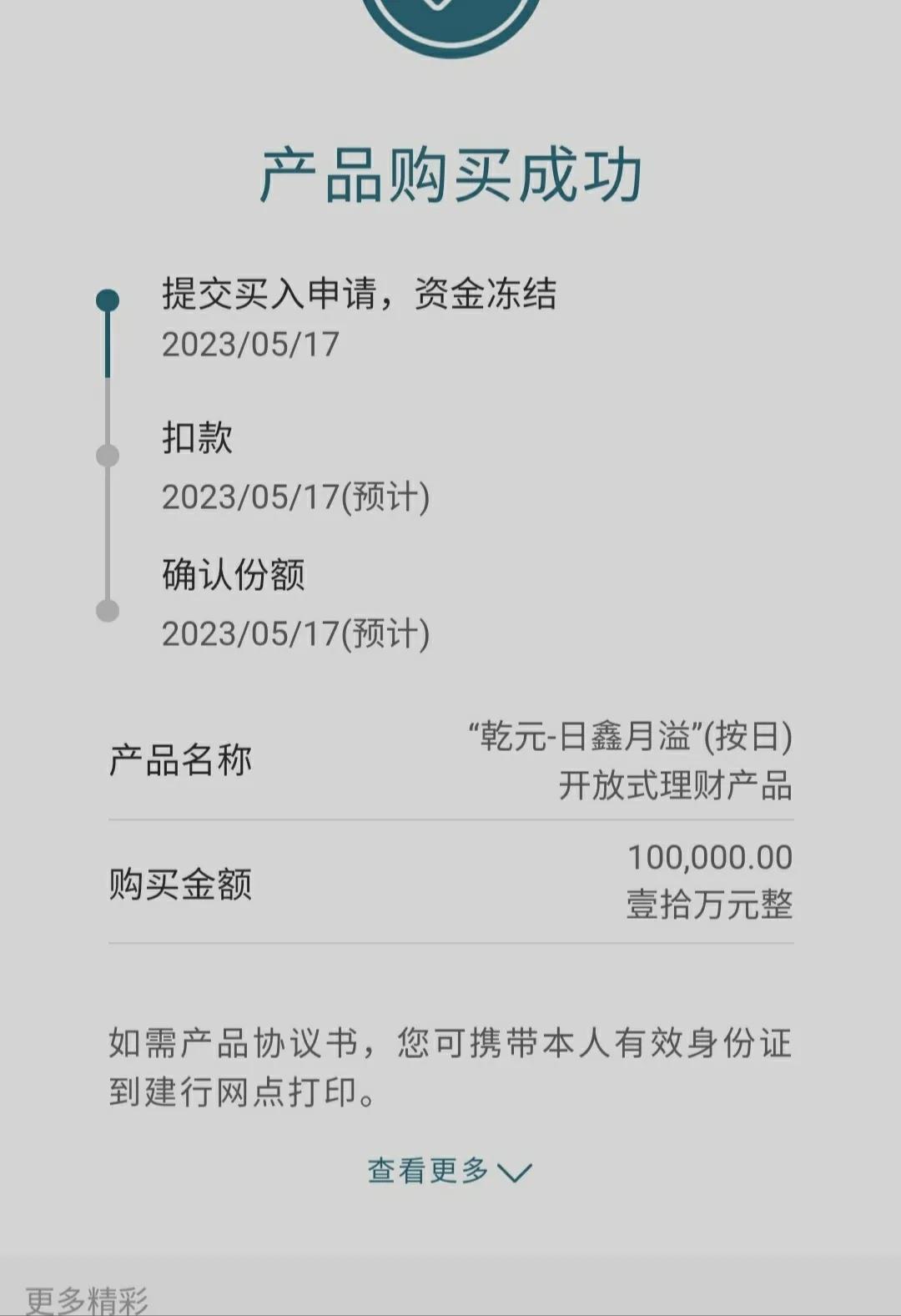Viewport: 901px width, 1316px height.
Task: Click the 提交买入申请 step label
Action: click(x=359, y=294)
